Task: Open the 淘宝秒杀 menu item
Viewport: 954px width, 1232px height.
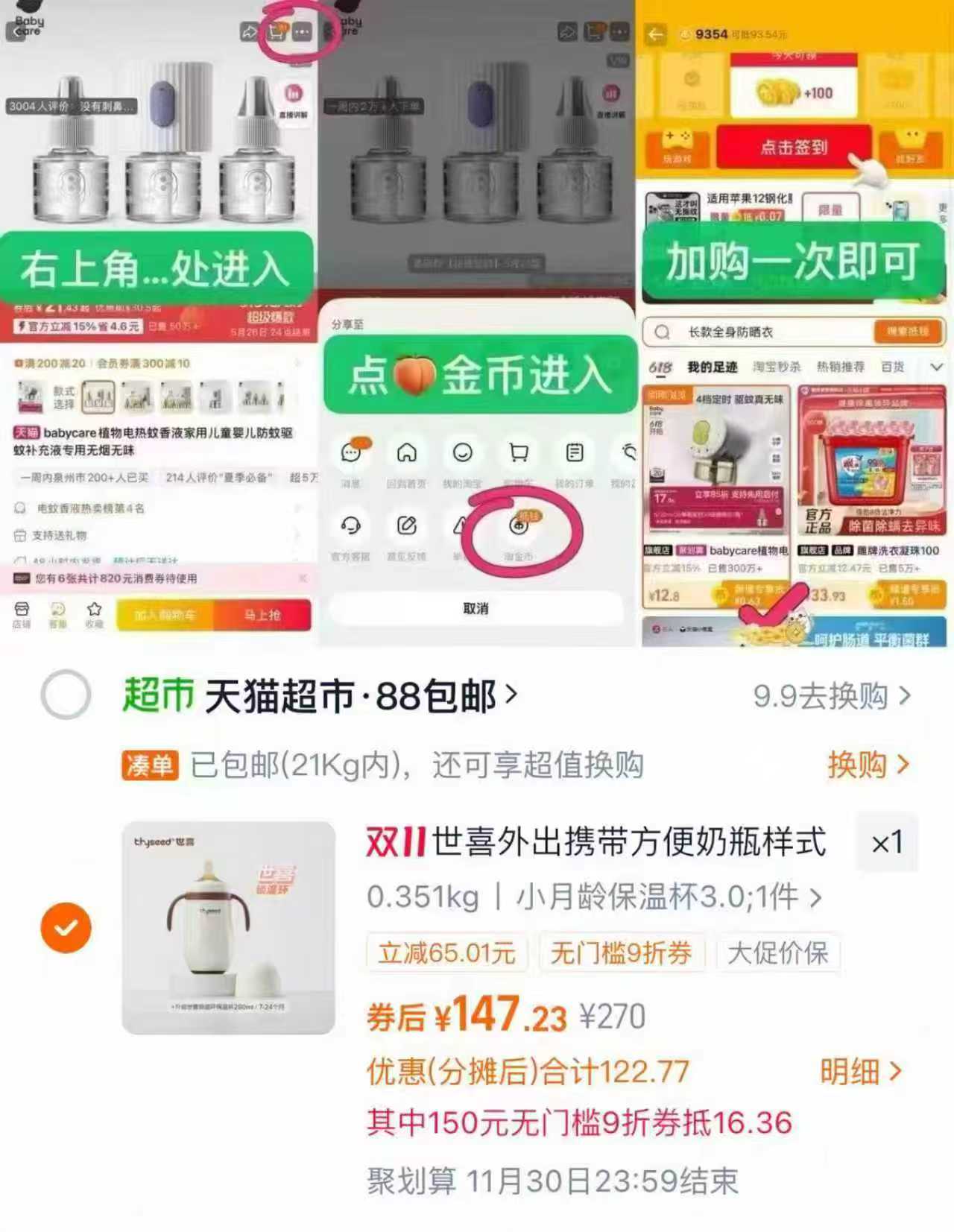Action: (777, 367)
